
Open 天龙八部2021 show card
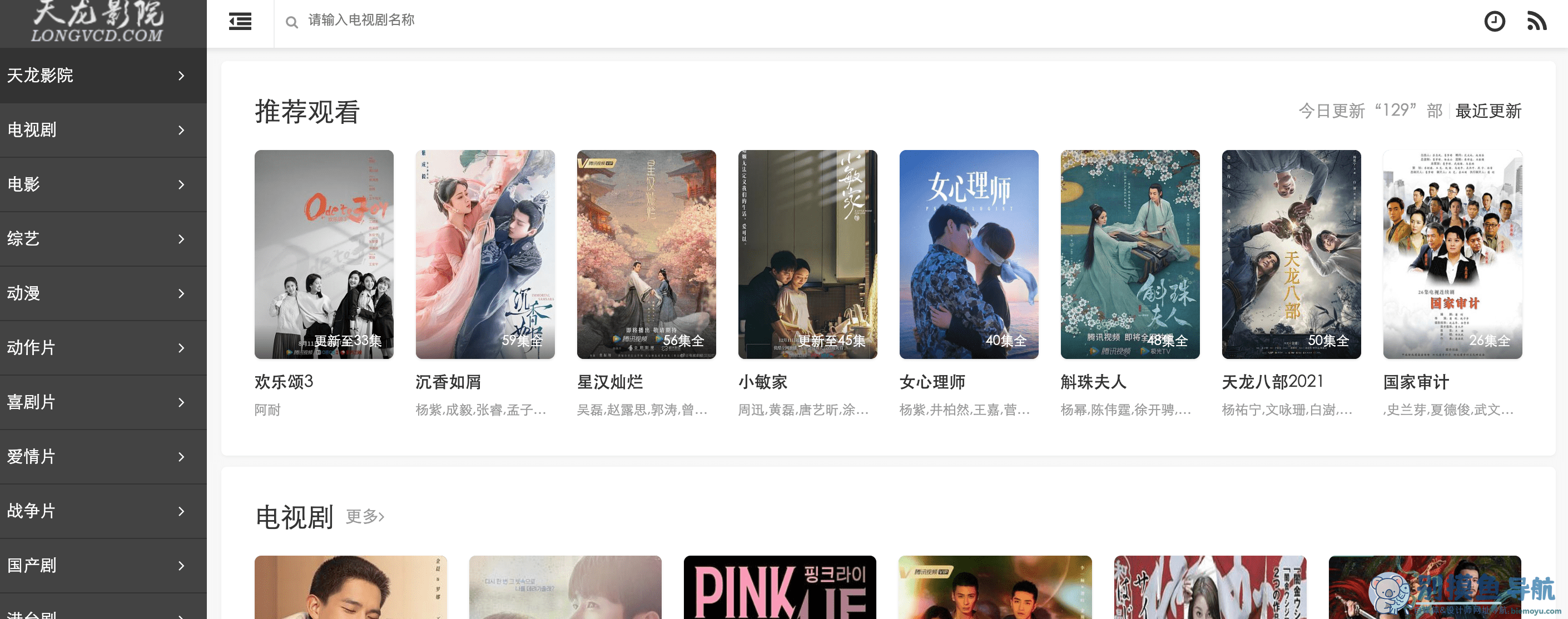[x=1291, y=254]
